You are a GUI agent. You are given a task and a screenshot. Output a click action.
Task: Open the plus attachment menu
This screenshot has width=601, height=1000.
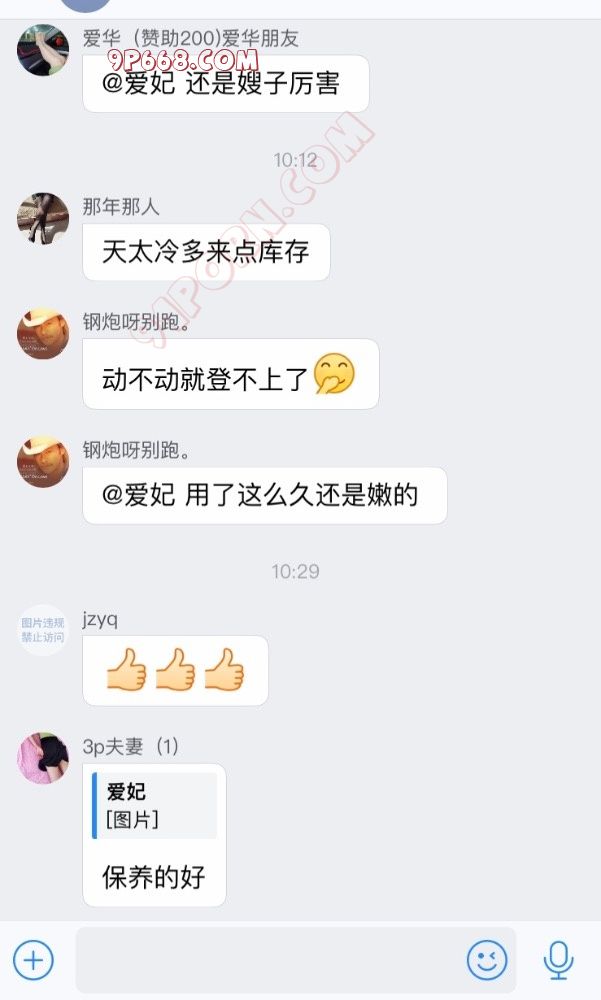(x=33, y=961)
